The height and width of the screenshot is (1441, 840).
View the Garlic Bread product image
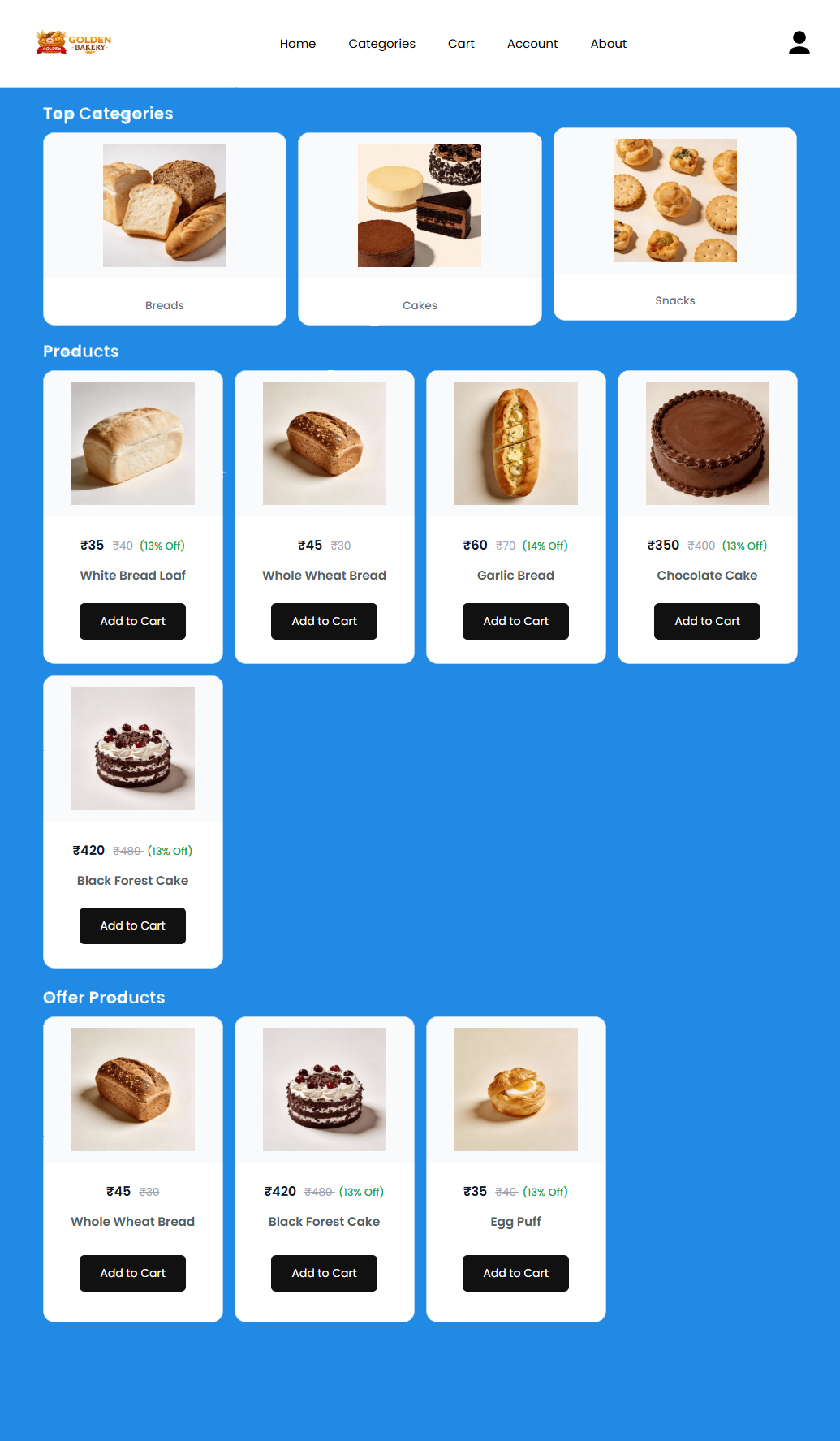516,443
